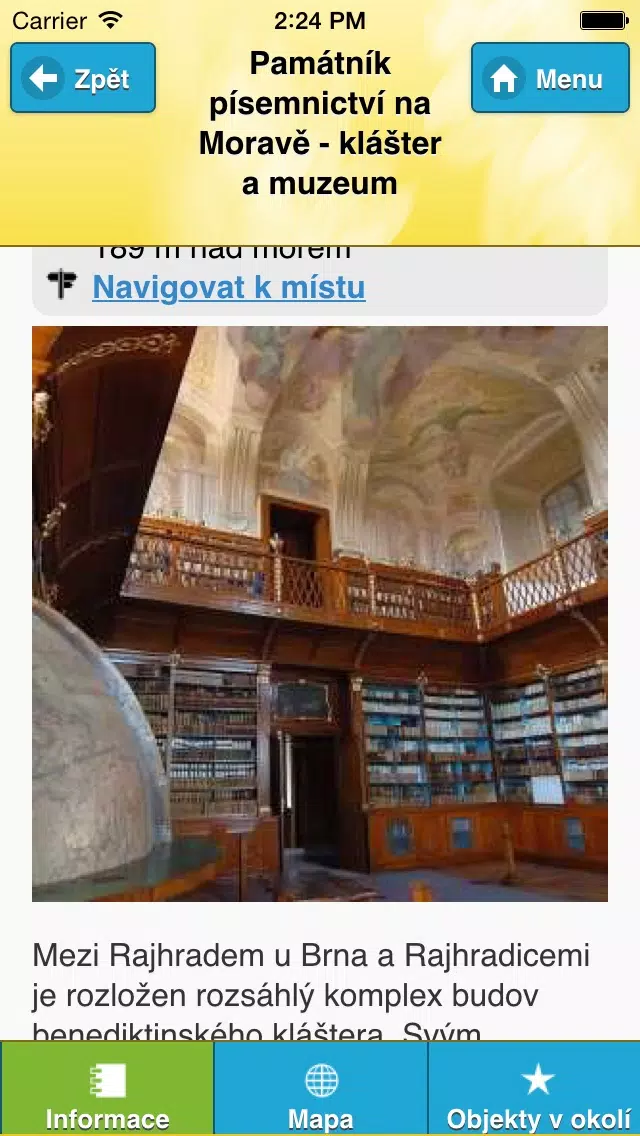Show Objekty v okolí tab
The width and height of the screenshot is (640, 1136).
click(x=535, y=1090)
